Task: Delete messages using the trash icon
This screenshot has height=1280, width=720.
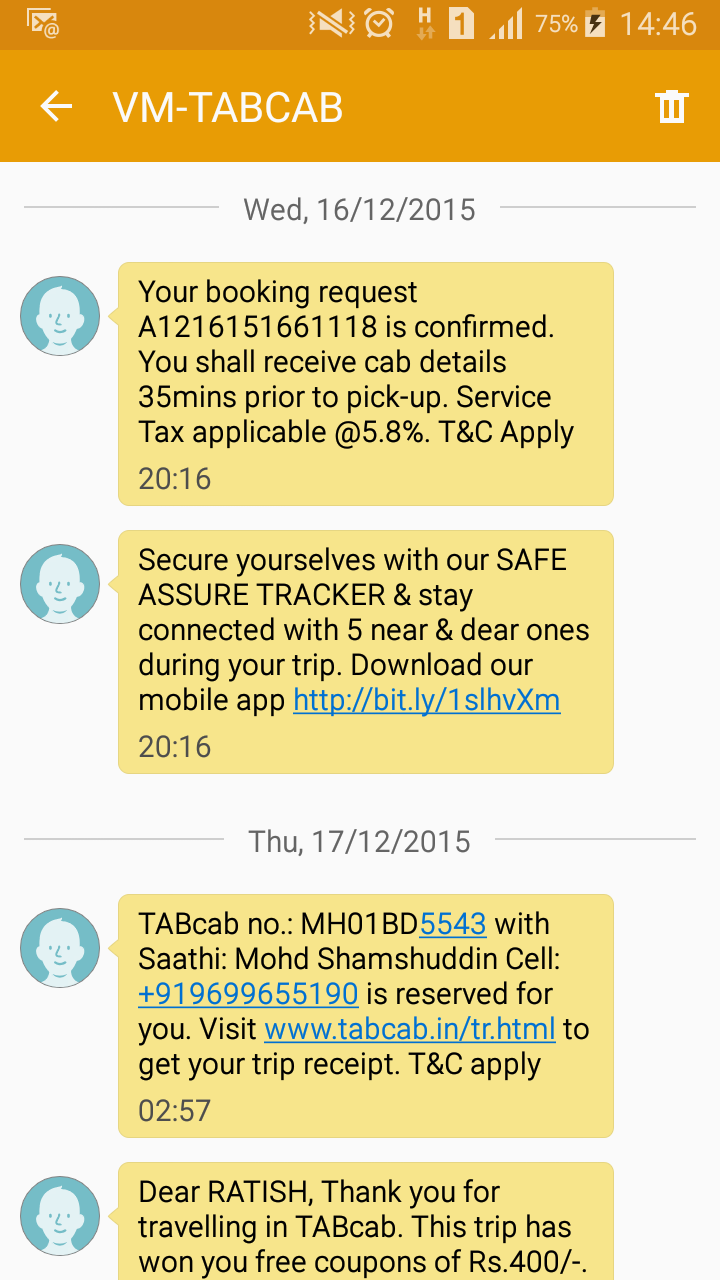Action: pyautogui.click(x=671, y=106)
